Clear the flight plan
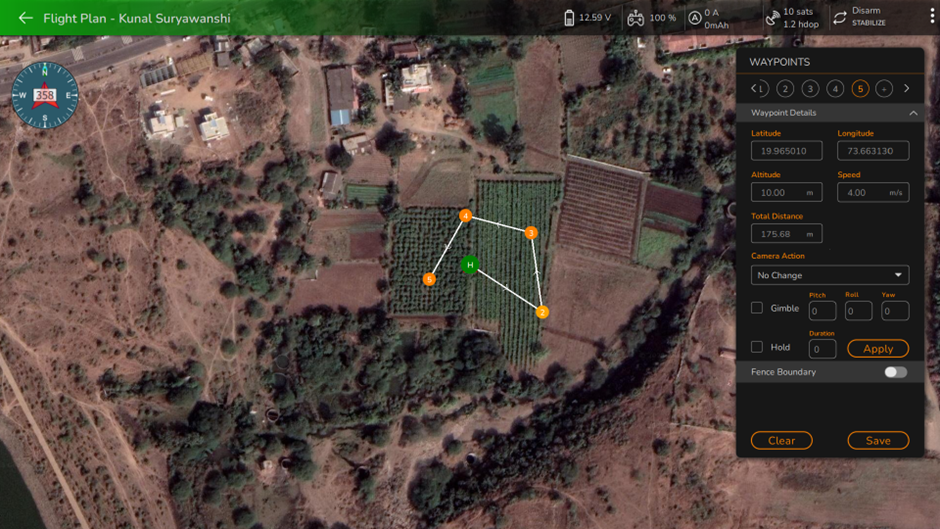 [781, 440]
